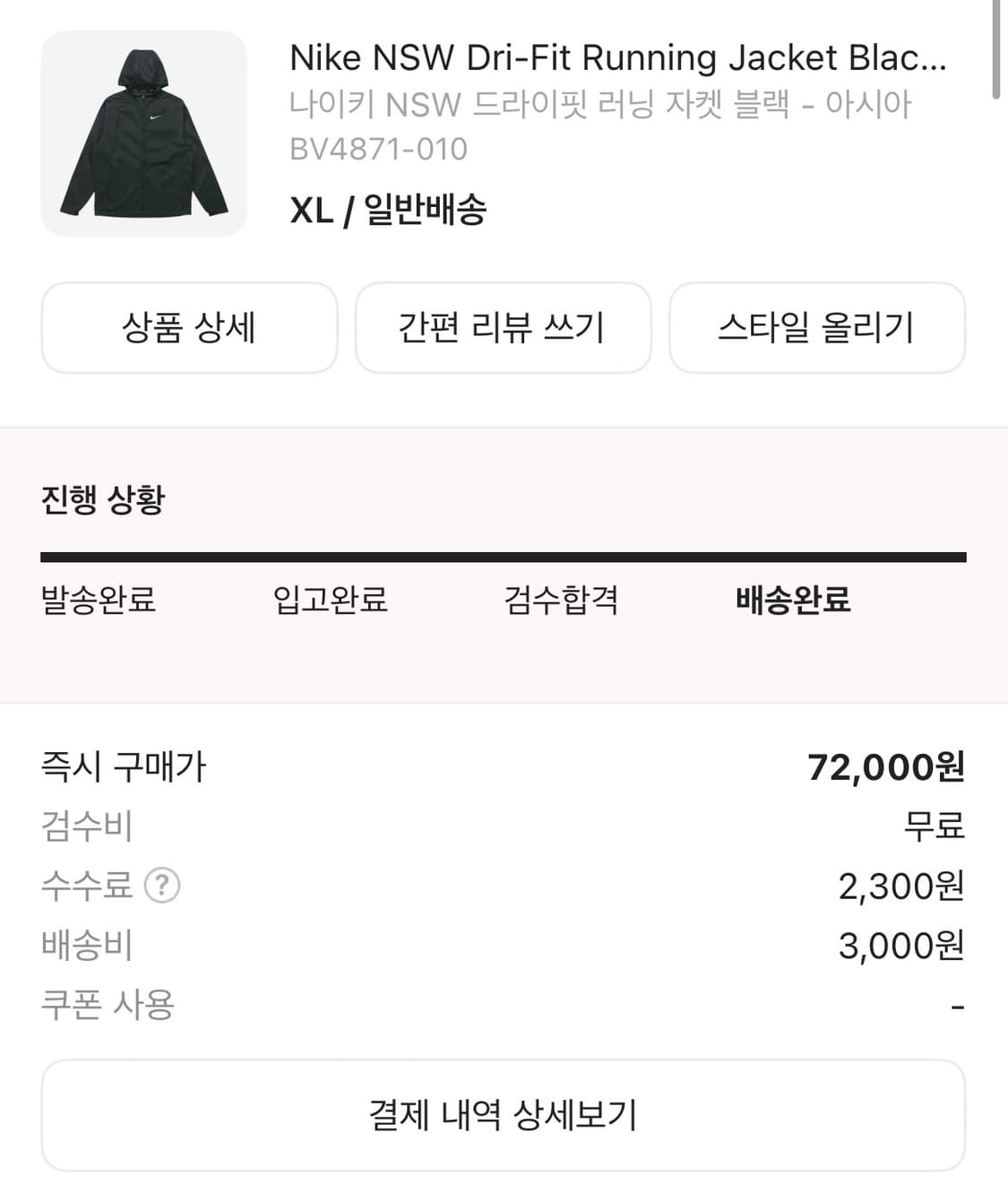This screenshot has width=1008, height=1193.
Task: Open 결제 내역 상세보기 payment details
Action: [x=504, y=1114]
